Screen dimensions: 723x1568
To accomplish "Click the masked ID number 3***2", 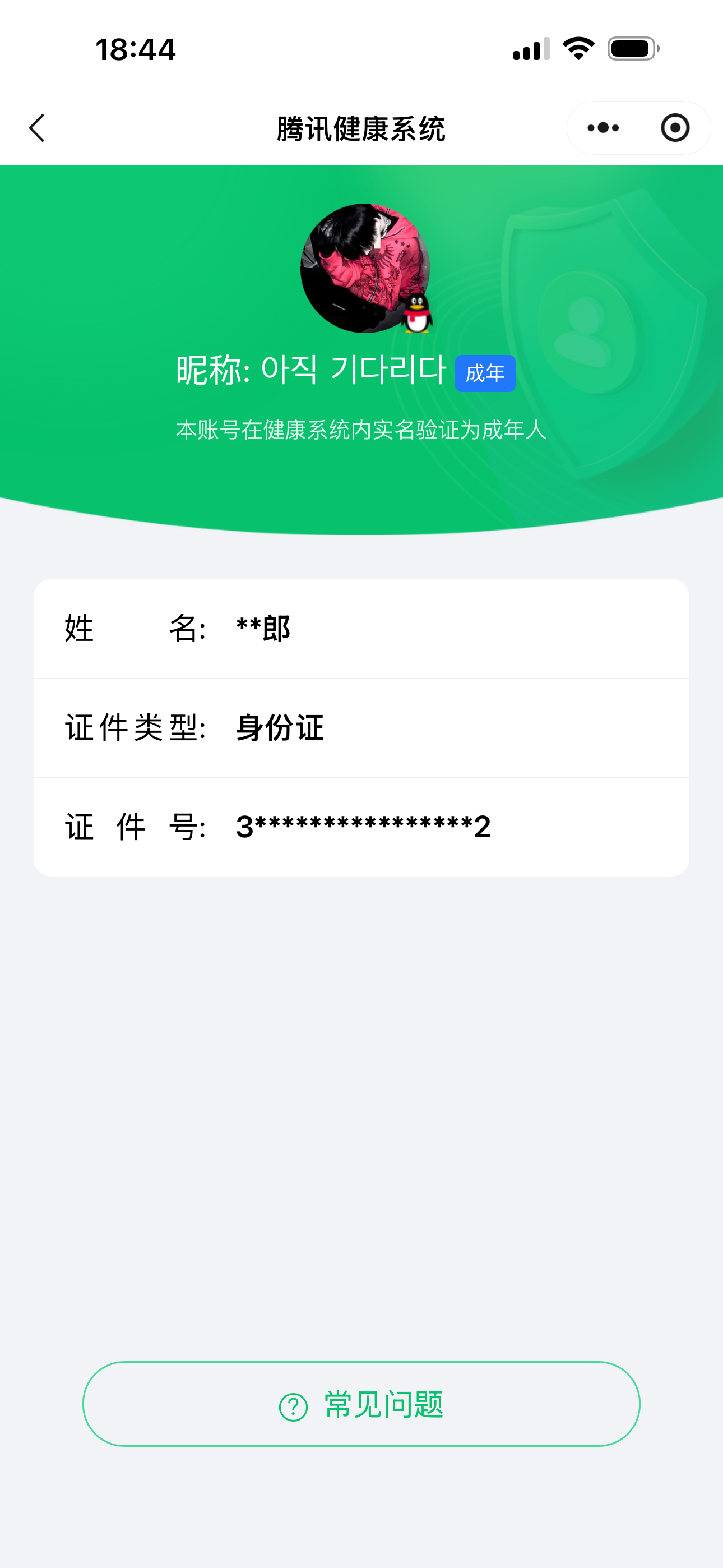I will point(363,827).
